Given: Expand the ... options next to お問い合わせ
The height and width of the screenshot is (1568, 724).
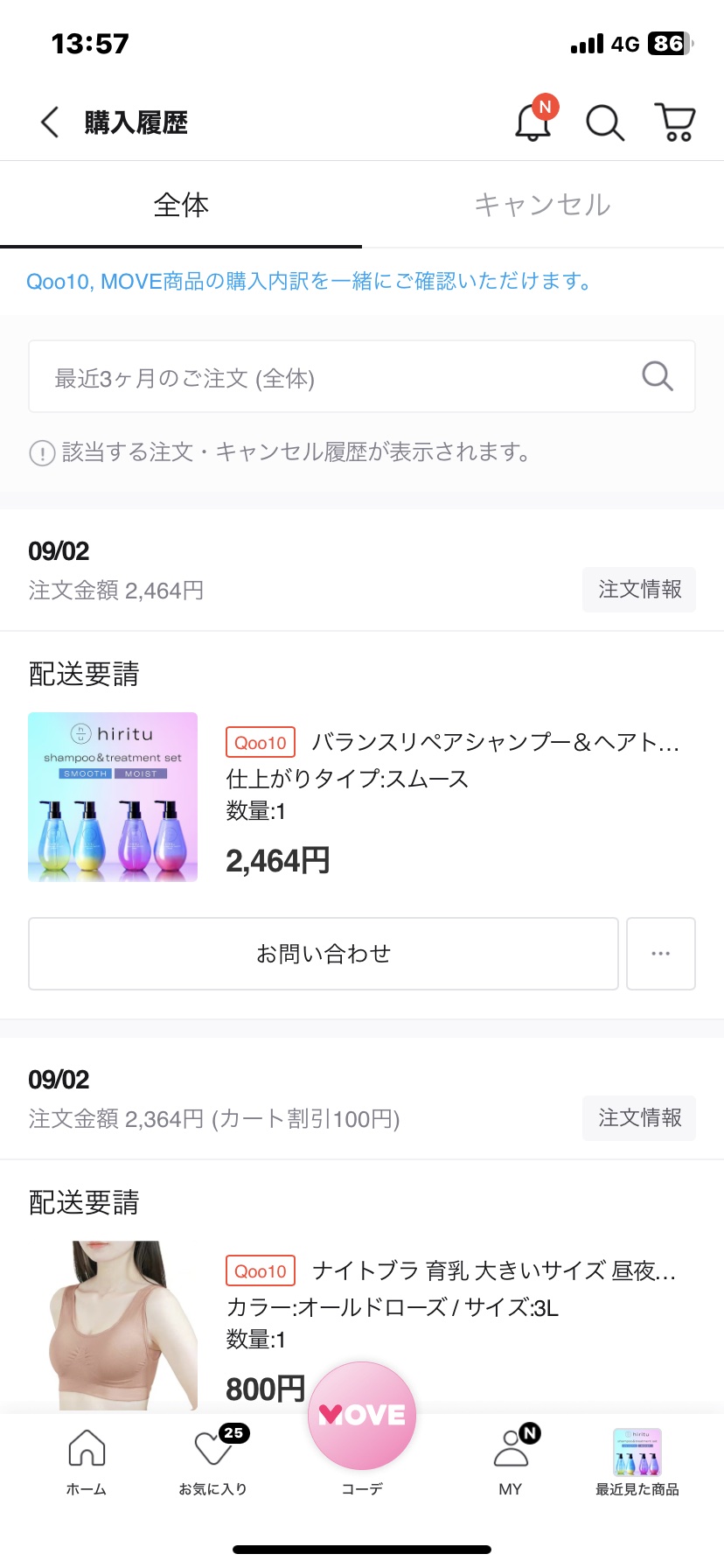Looking at the screenshot, I should 661,953.
